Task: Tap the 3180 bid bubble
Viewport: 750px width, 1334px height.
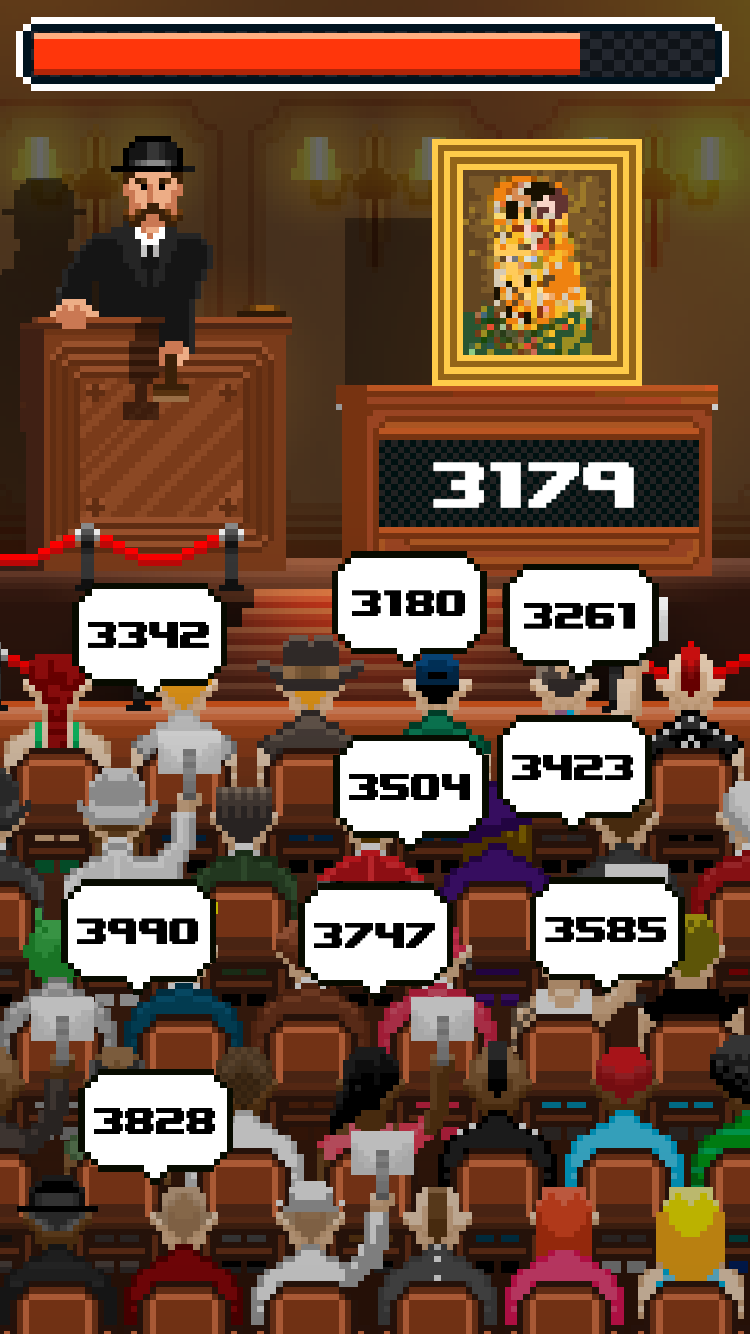Action: 409,604
